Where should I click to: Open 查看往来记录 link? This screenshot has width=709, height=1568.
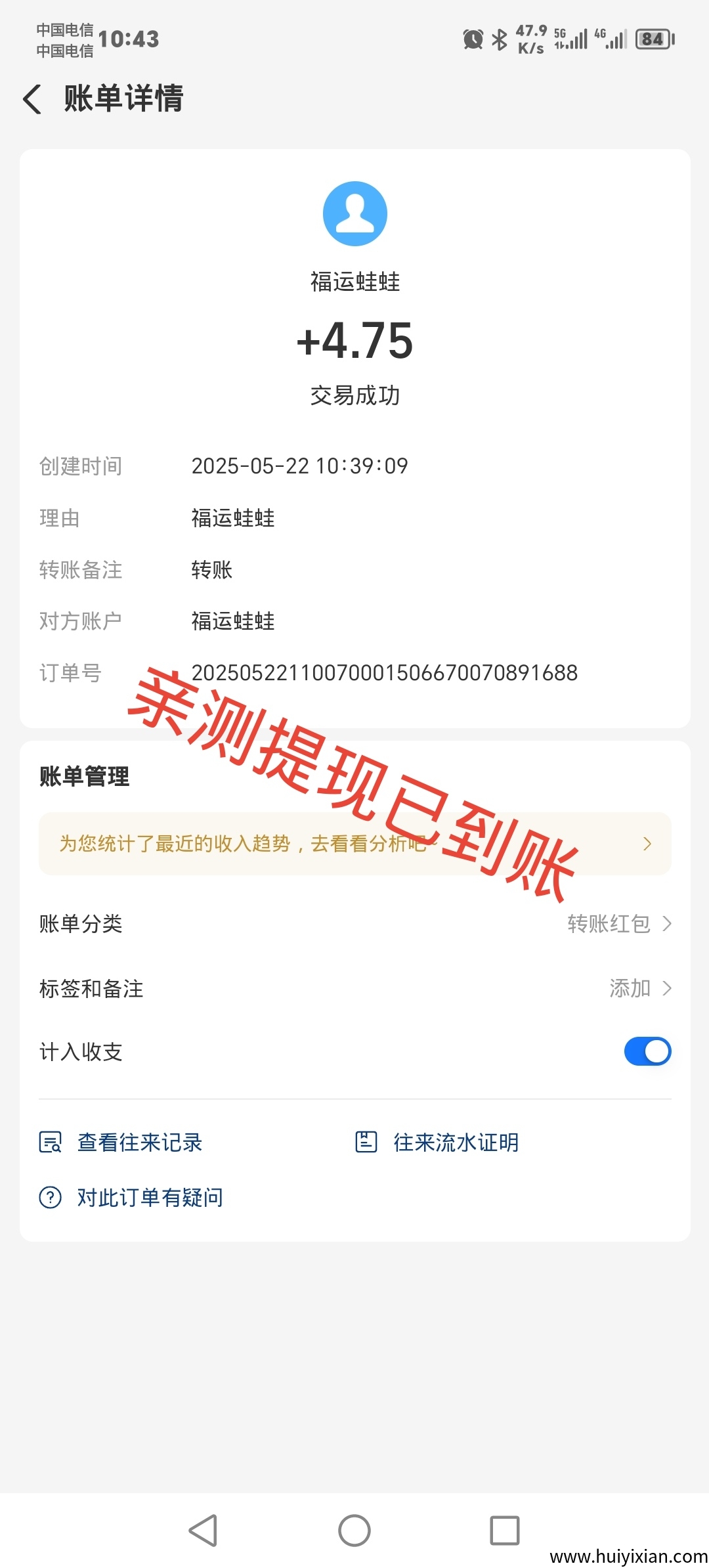139,1141
